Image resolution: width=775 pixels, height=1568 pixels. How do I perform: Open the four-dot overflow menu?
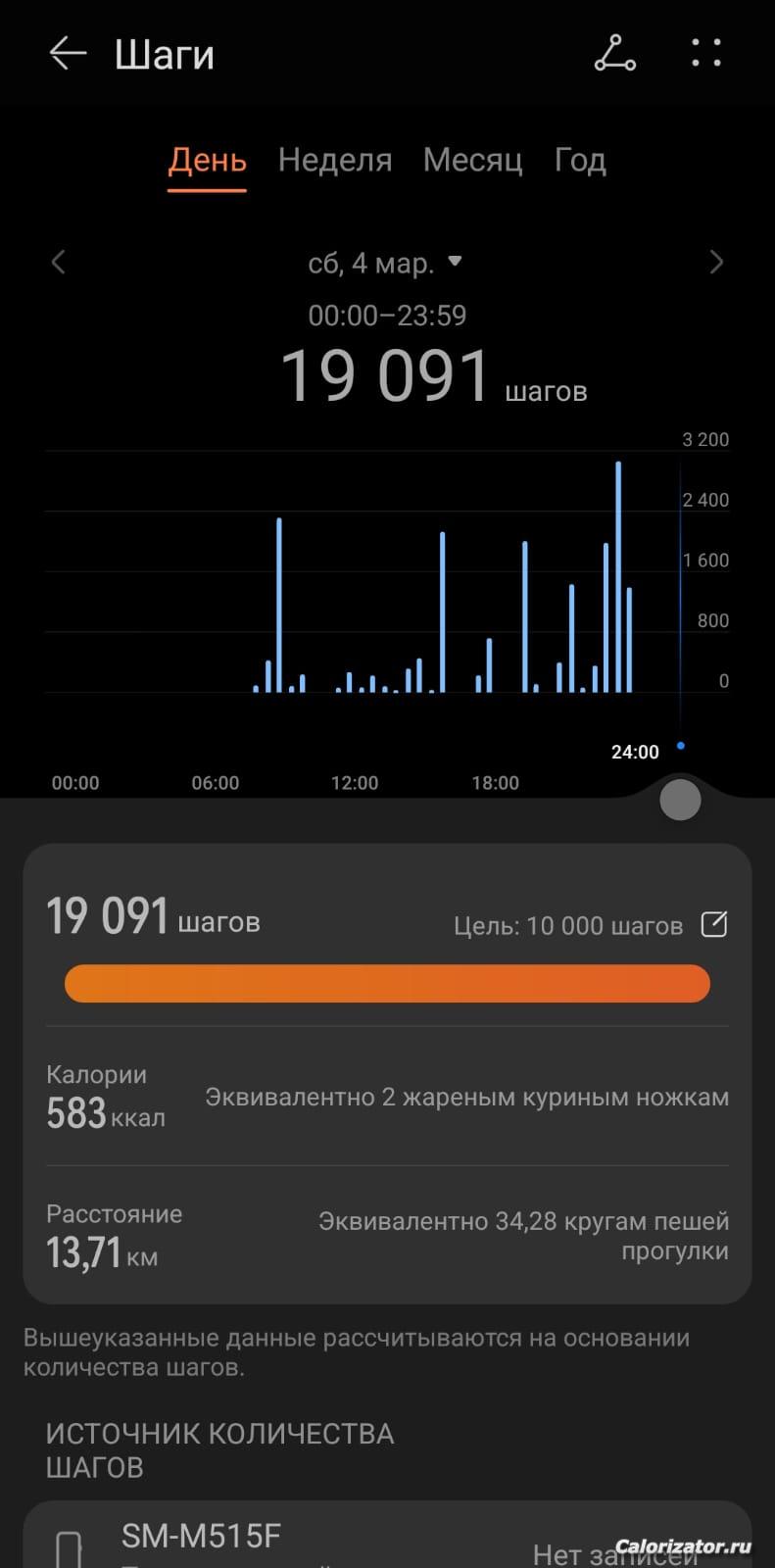705,54
